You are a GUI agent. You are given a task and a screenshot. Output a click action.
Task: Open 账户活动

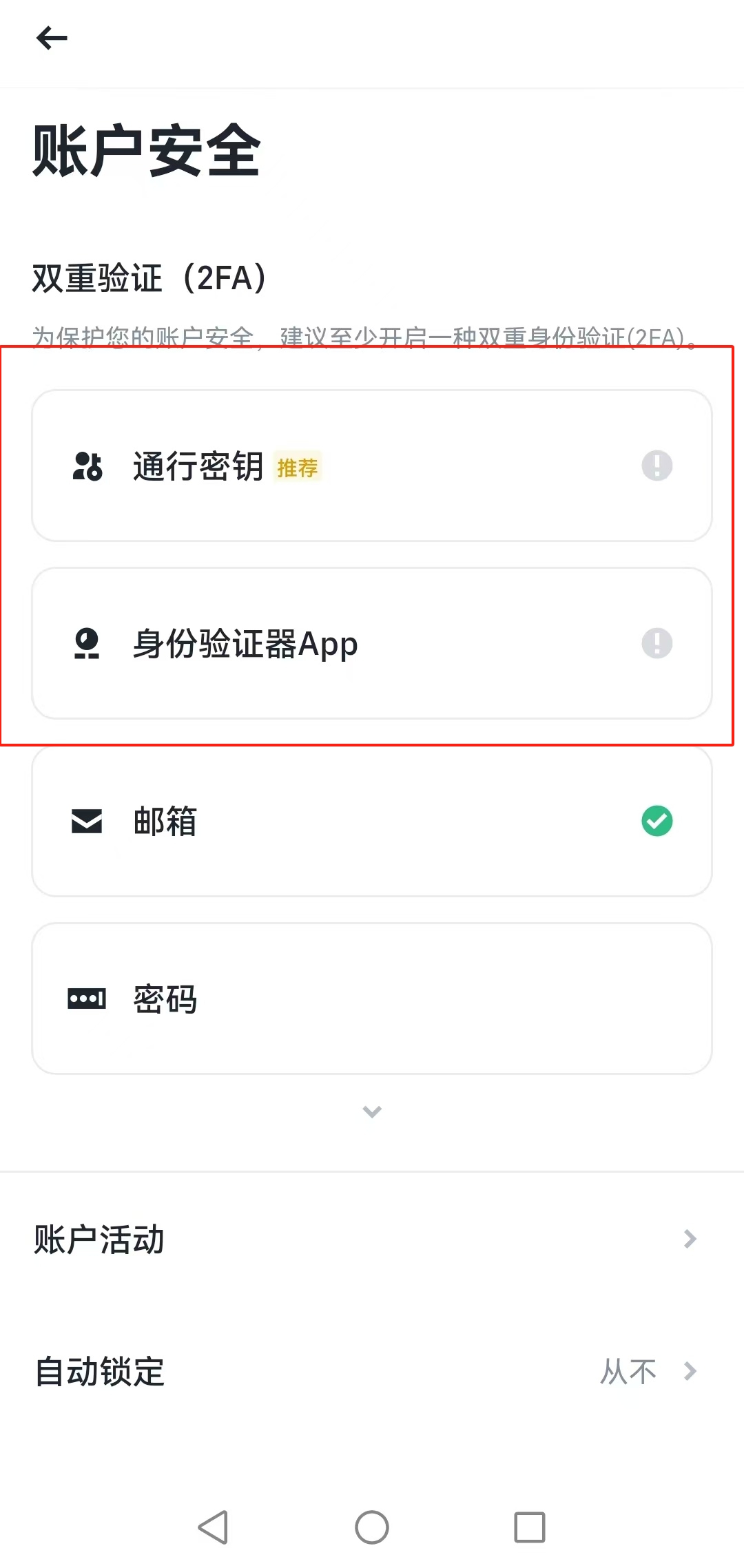(372, 1239)
